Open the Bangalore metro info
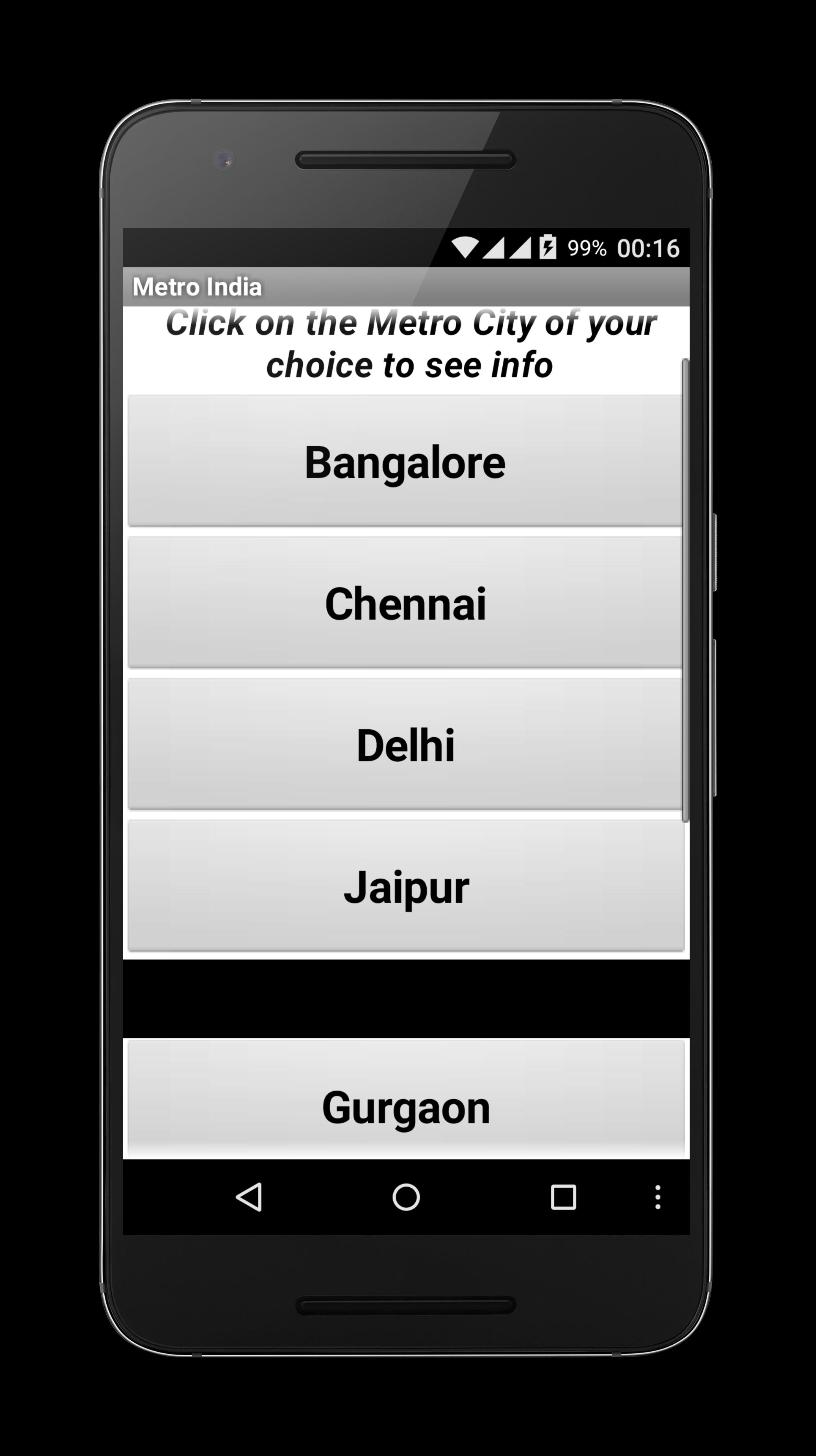Viewport: 816px width, 1456px height. tap(405, 461)
